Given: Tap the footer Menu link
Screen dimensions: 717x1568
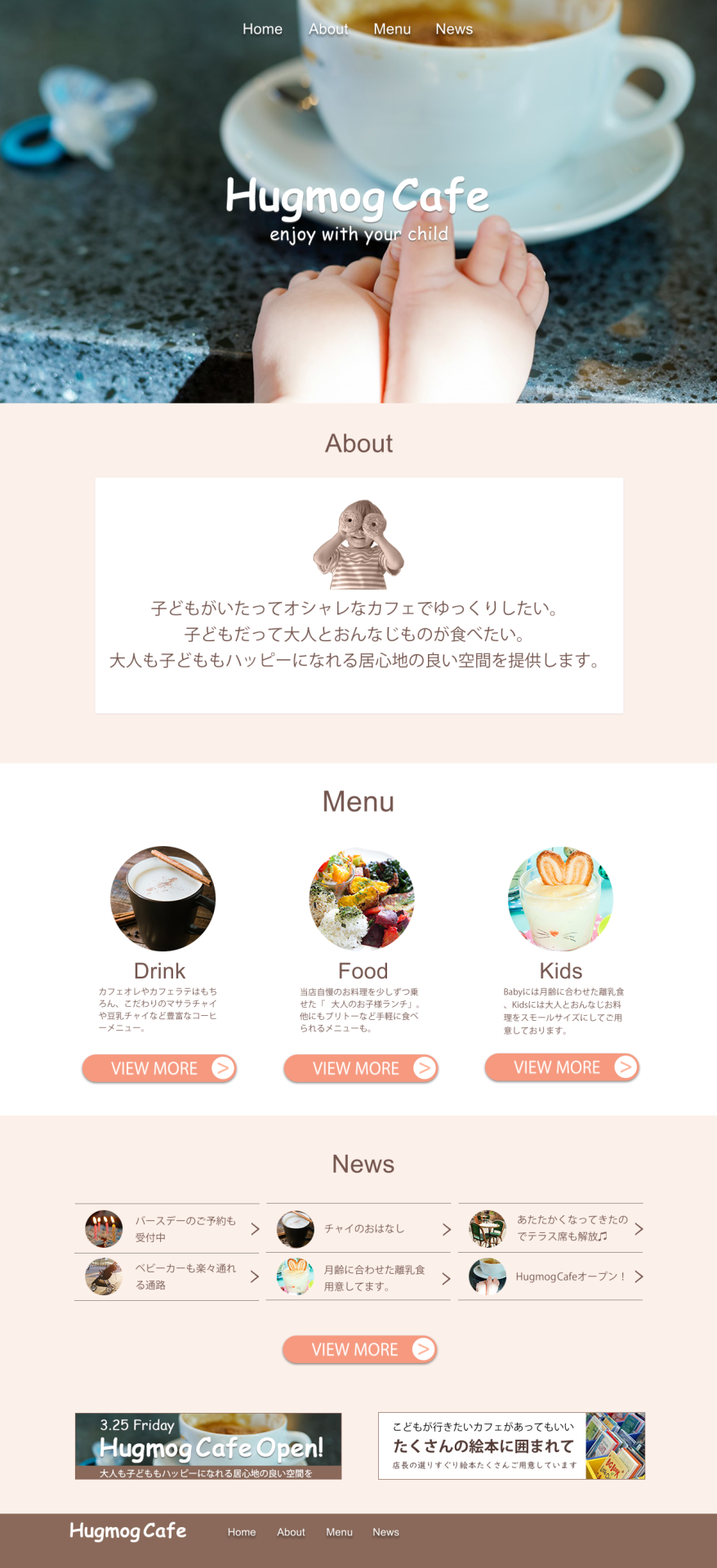Looking at the screenshot, I should click(x=339, y=1532).
